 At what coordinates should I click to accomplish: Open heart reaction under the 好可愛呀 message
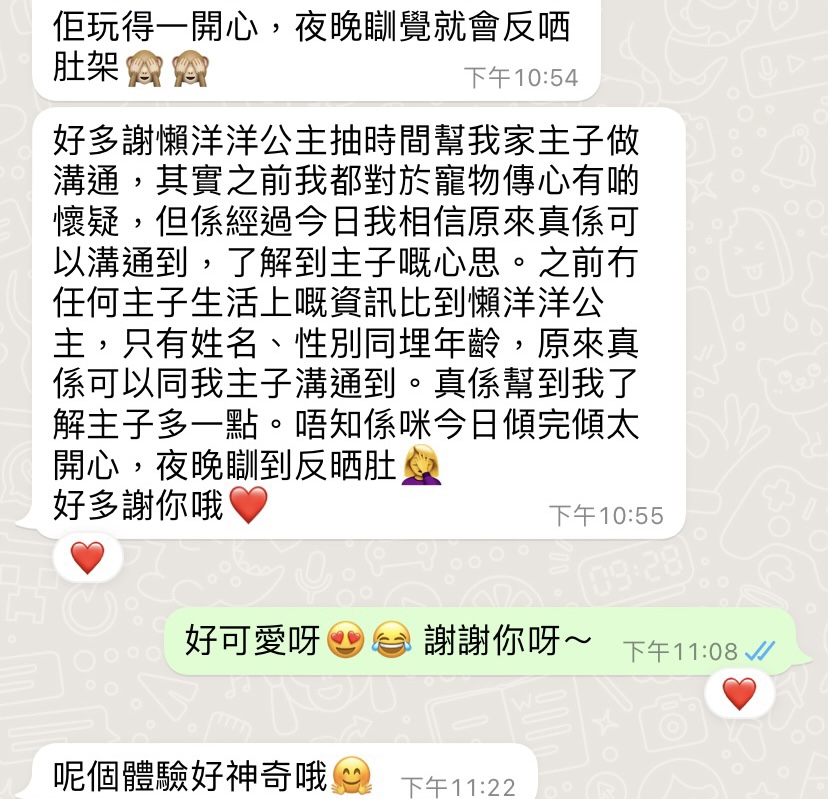[739, 692]
